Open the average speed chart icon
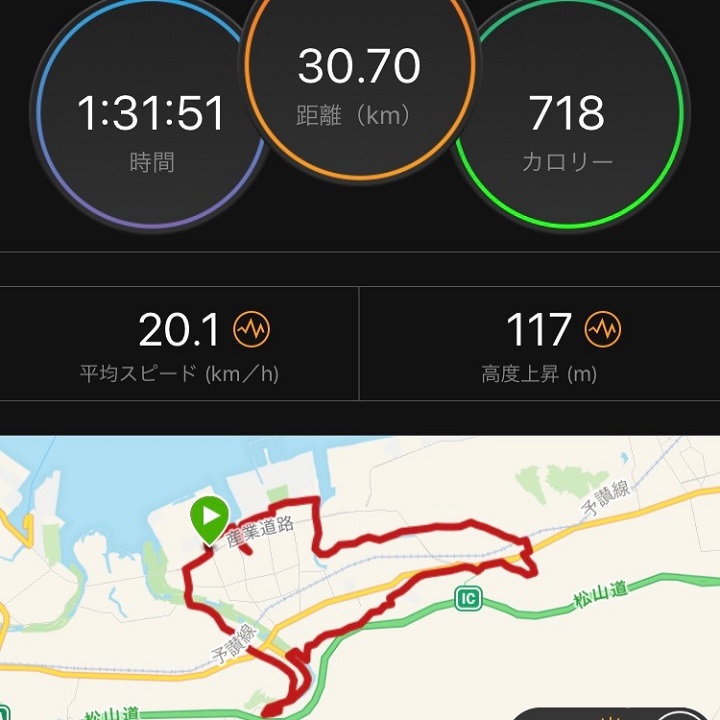The image size is (720, 720). point(251,329)
